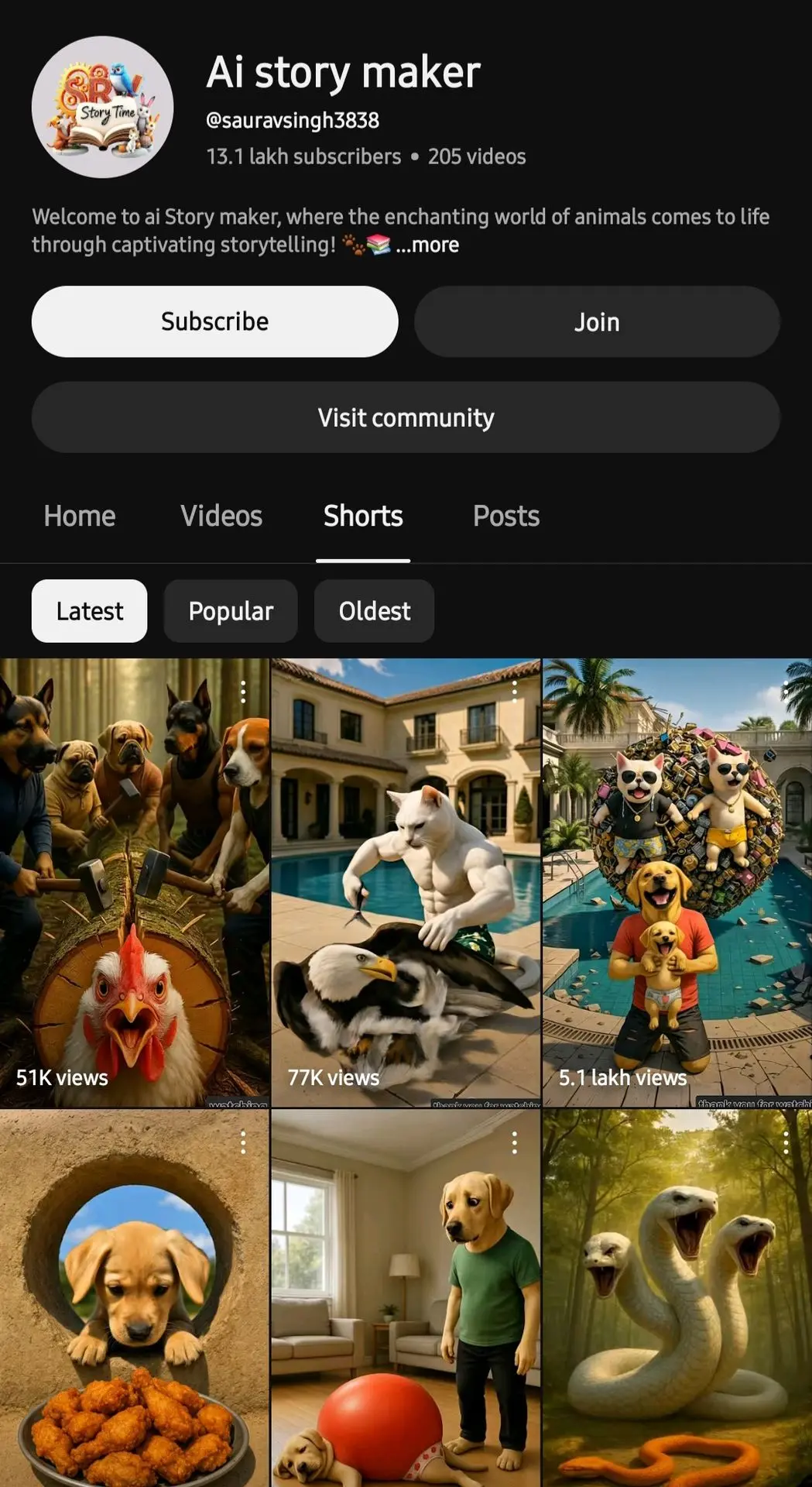Screen dimensions: 812x1487
Task: Select the Shorts tab
Action: click(363, 516)
